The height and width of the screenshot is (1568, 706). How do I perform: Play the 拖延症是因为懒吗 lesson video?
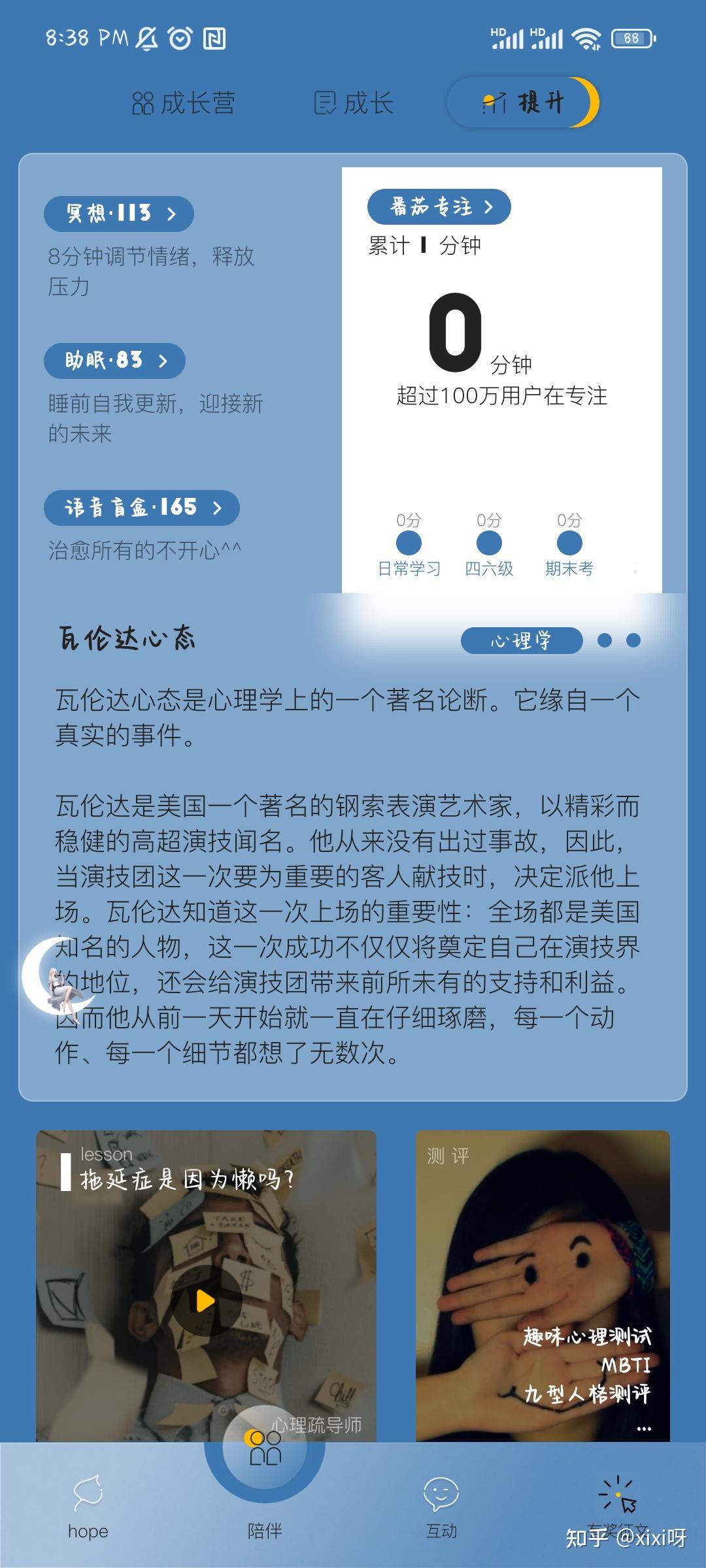(x=206, y=1301)
